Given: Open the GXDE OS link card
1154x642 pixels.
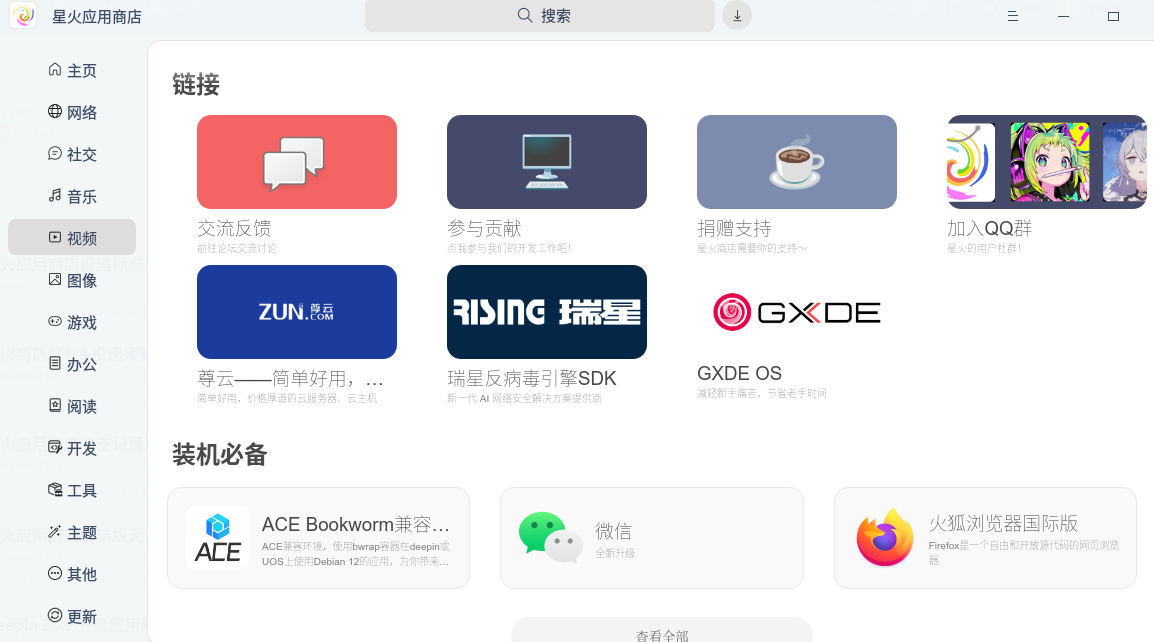Looking at the screenshot, I should (x=797, y=312).
